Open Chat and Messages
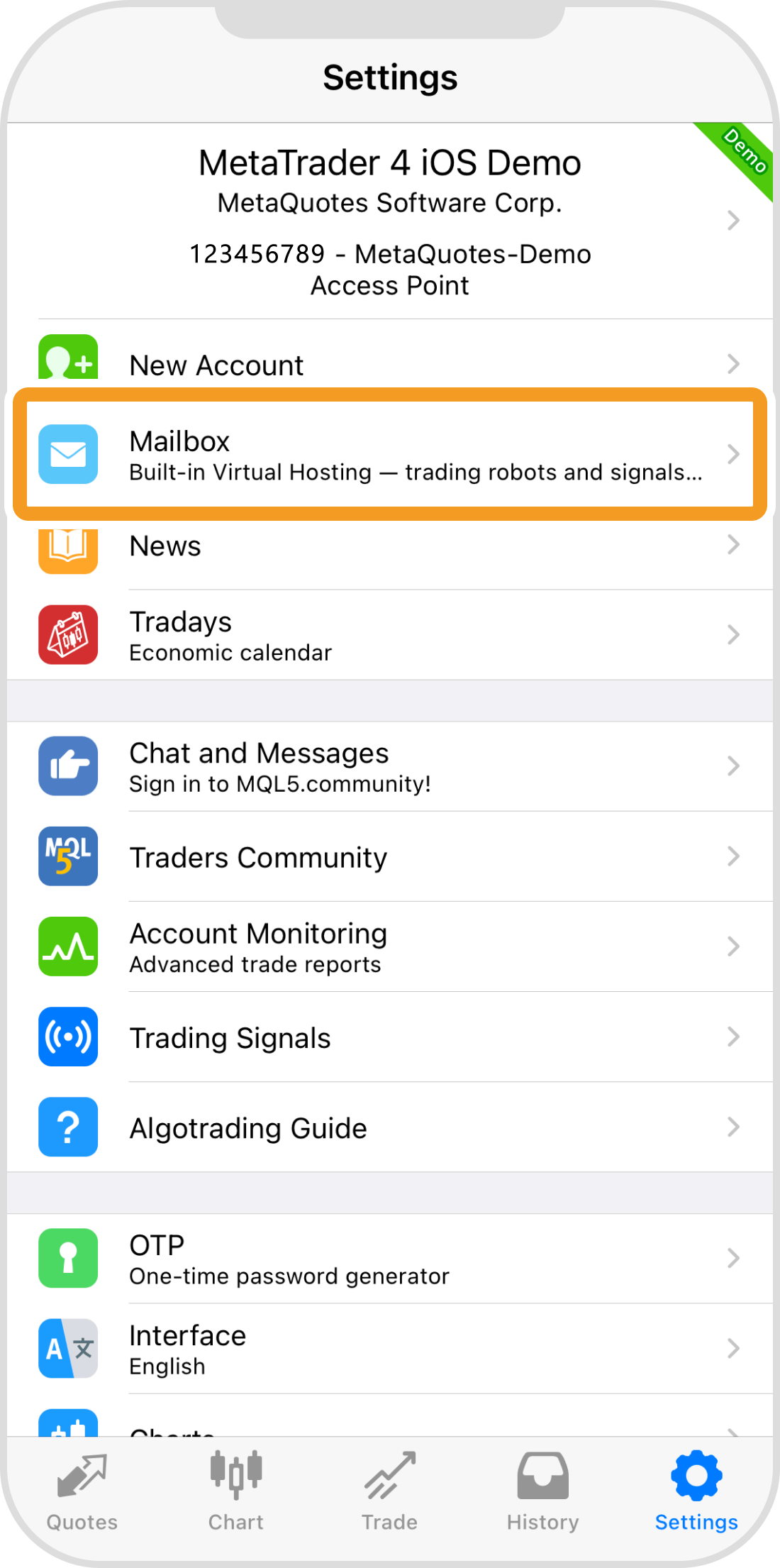 [390, 766]
